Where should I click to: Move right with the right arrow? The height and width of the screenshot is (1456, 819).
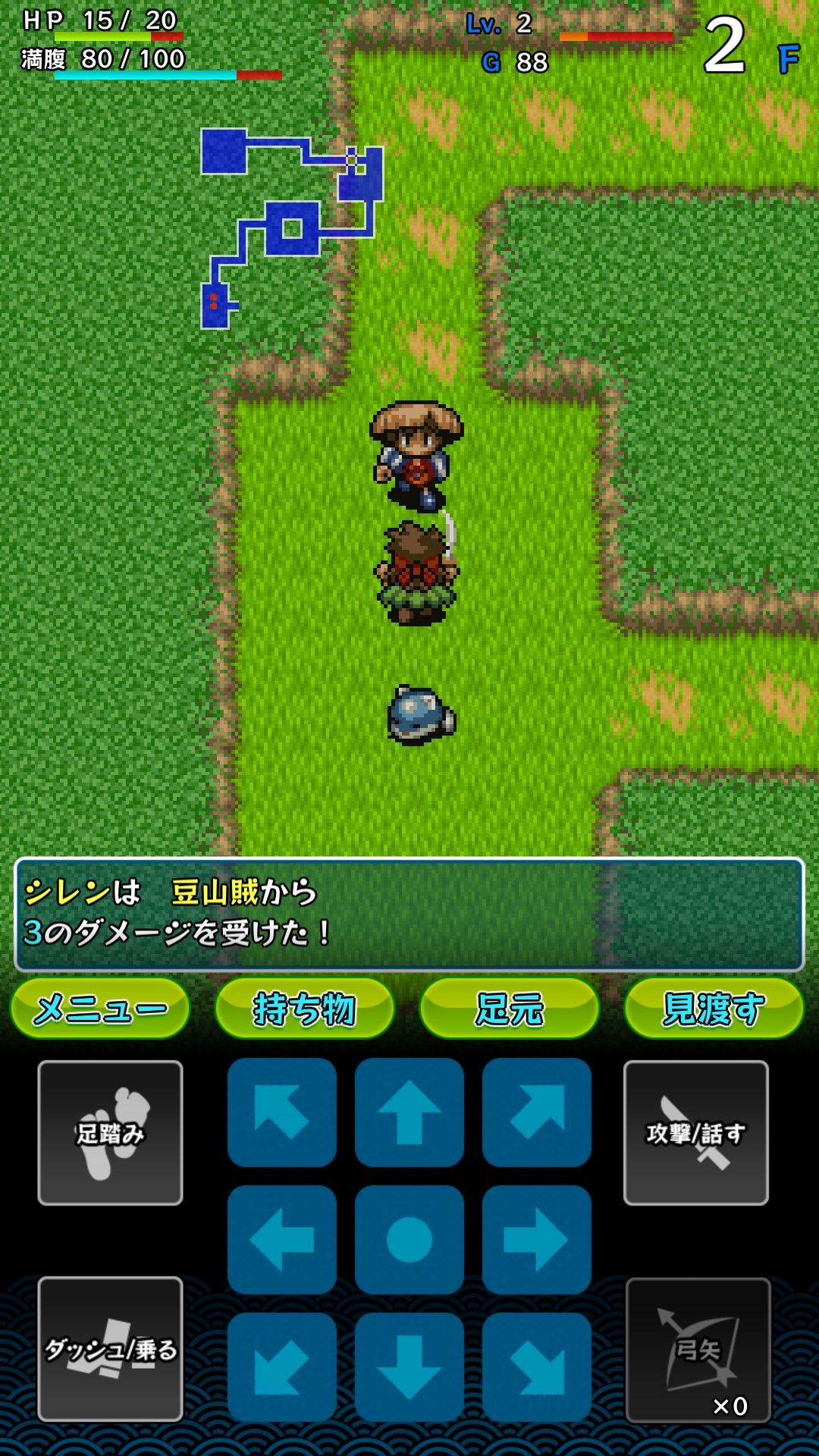[x=536, y=1240]
